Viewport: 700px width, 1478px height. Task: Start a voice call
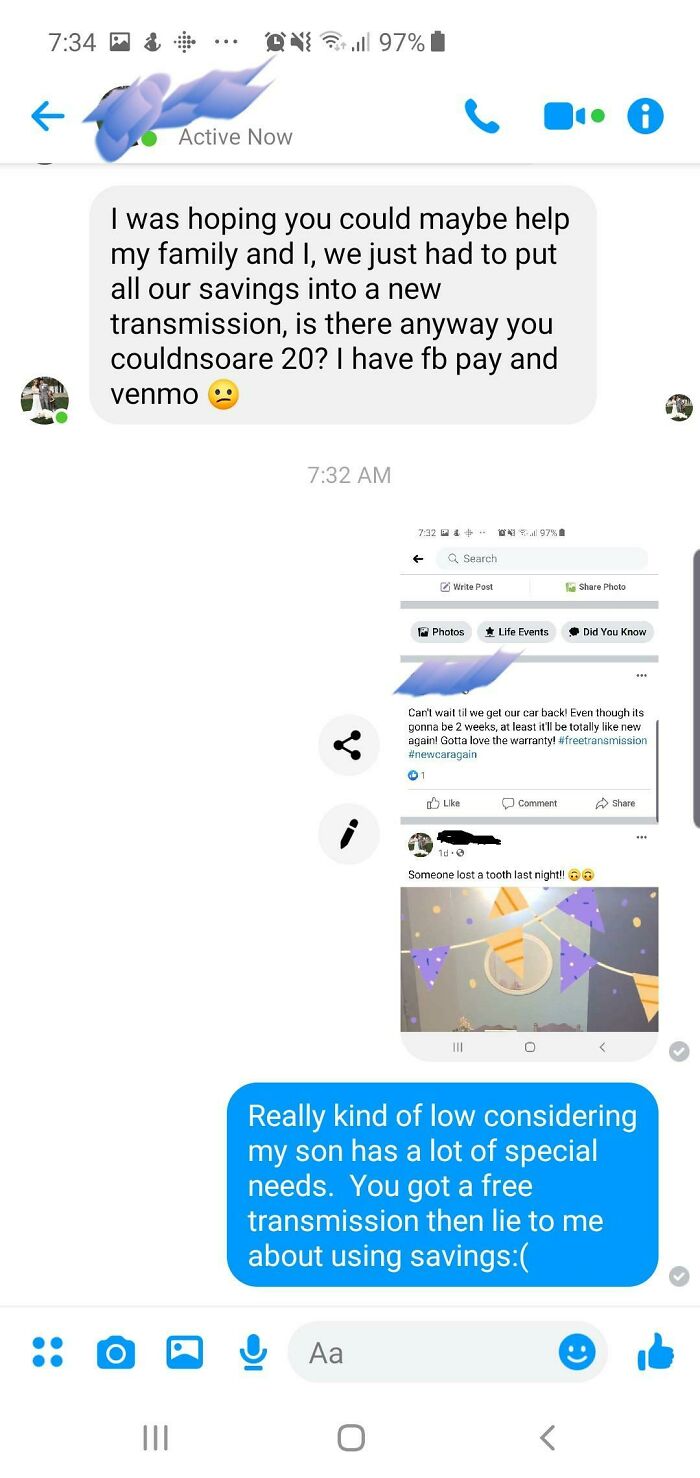click(x=481, y=117)
